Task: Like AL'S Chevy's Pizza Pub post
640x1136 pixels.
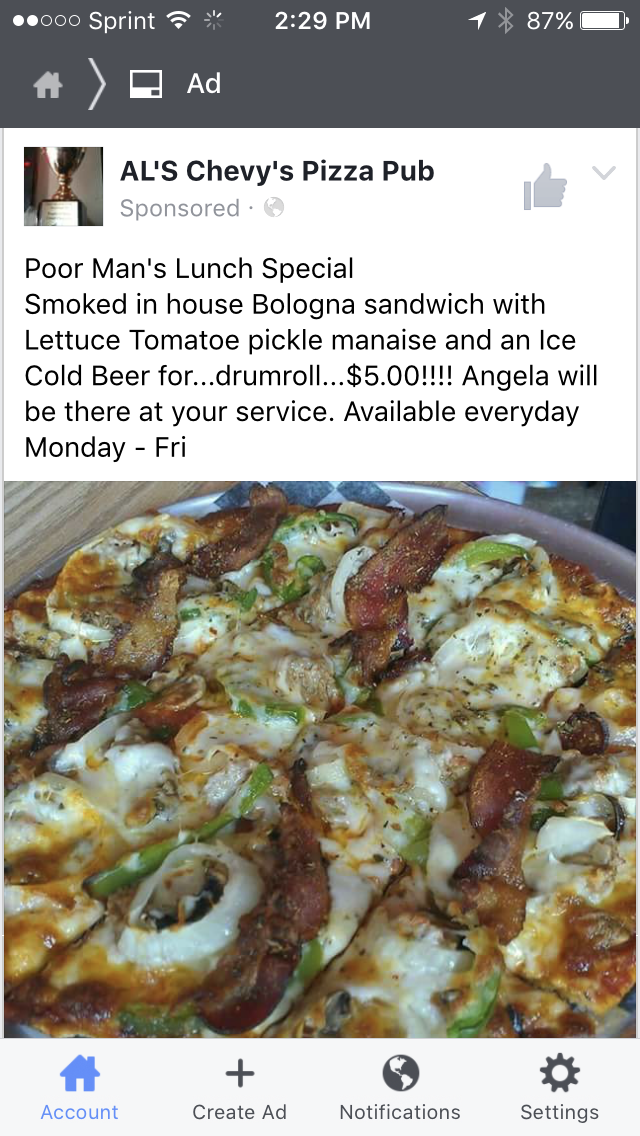Action: (545, 186)
